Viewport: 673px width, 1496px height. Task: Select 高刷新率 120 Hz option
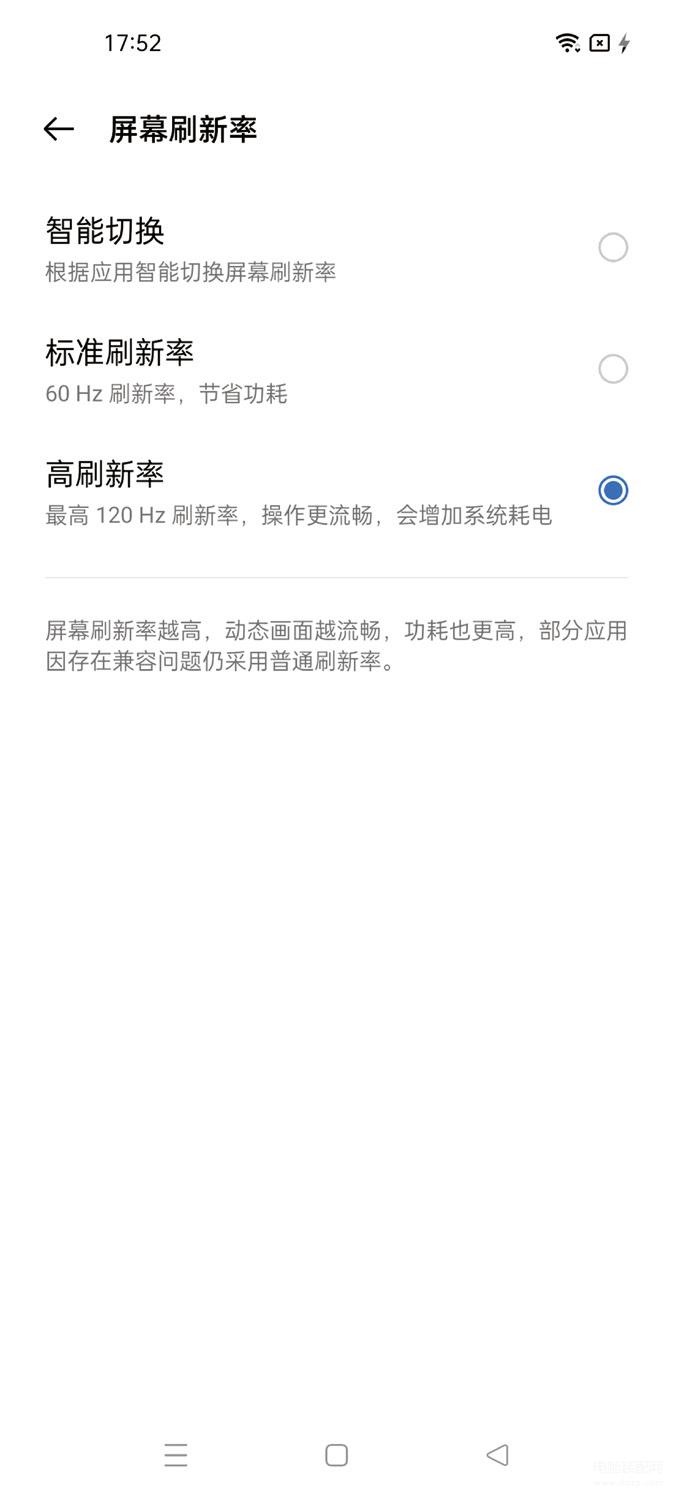click(612, 490)
